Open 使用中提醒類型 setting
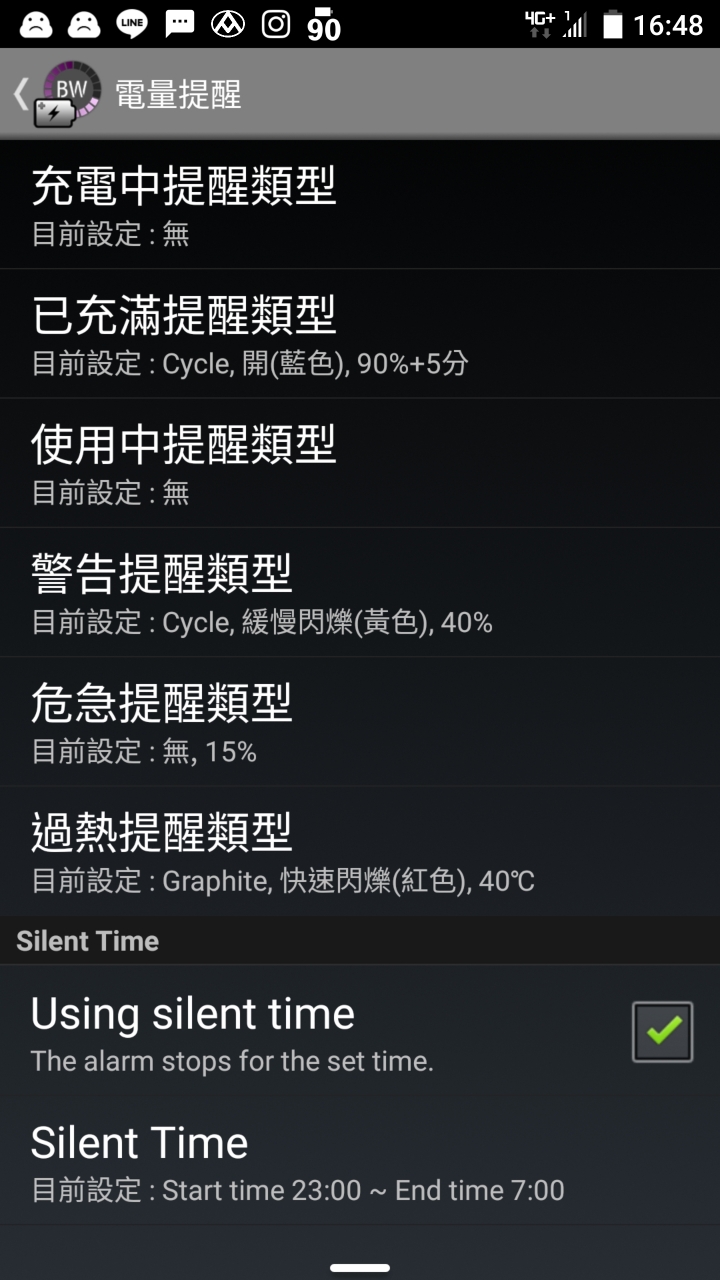 [x=360, y=463]
